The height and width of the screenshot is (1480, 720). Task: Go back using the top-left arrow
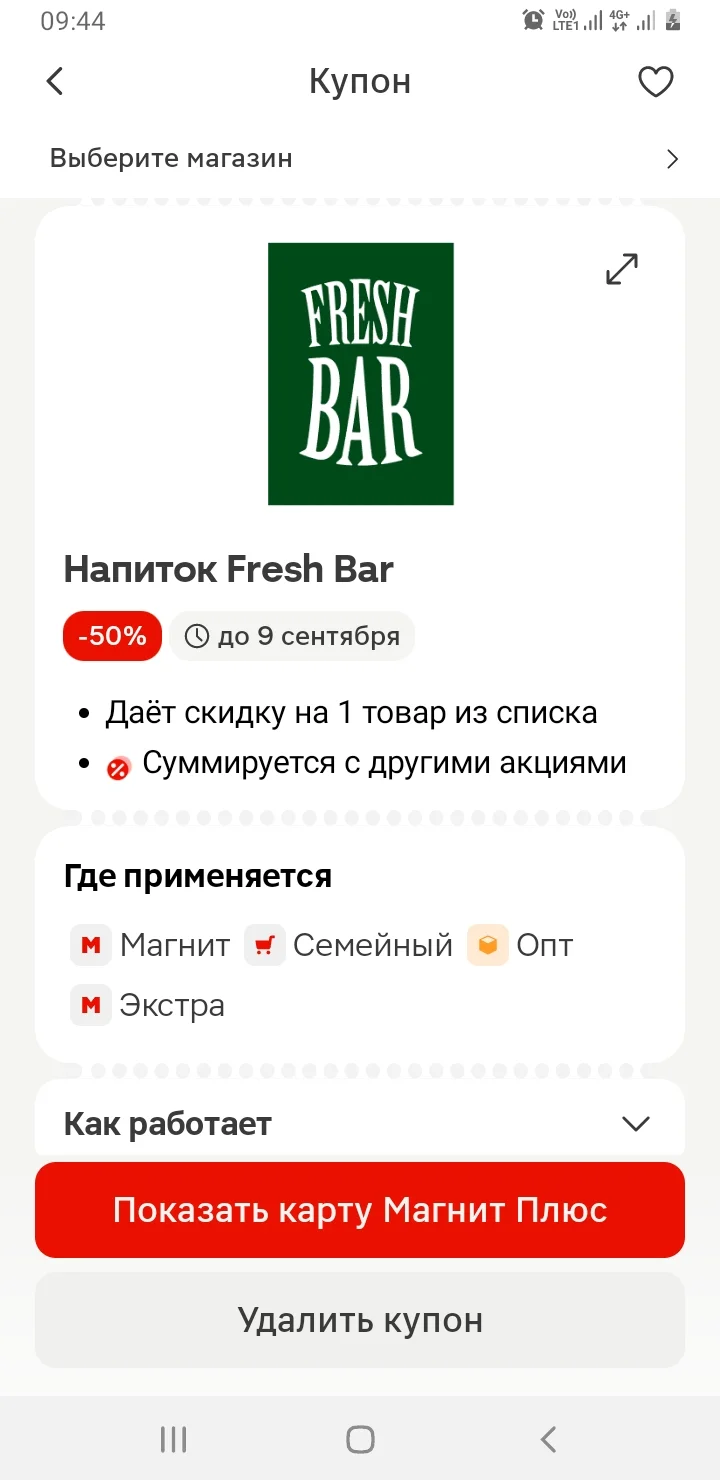[55, 81]
